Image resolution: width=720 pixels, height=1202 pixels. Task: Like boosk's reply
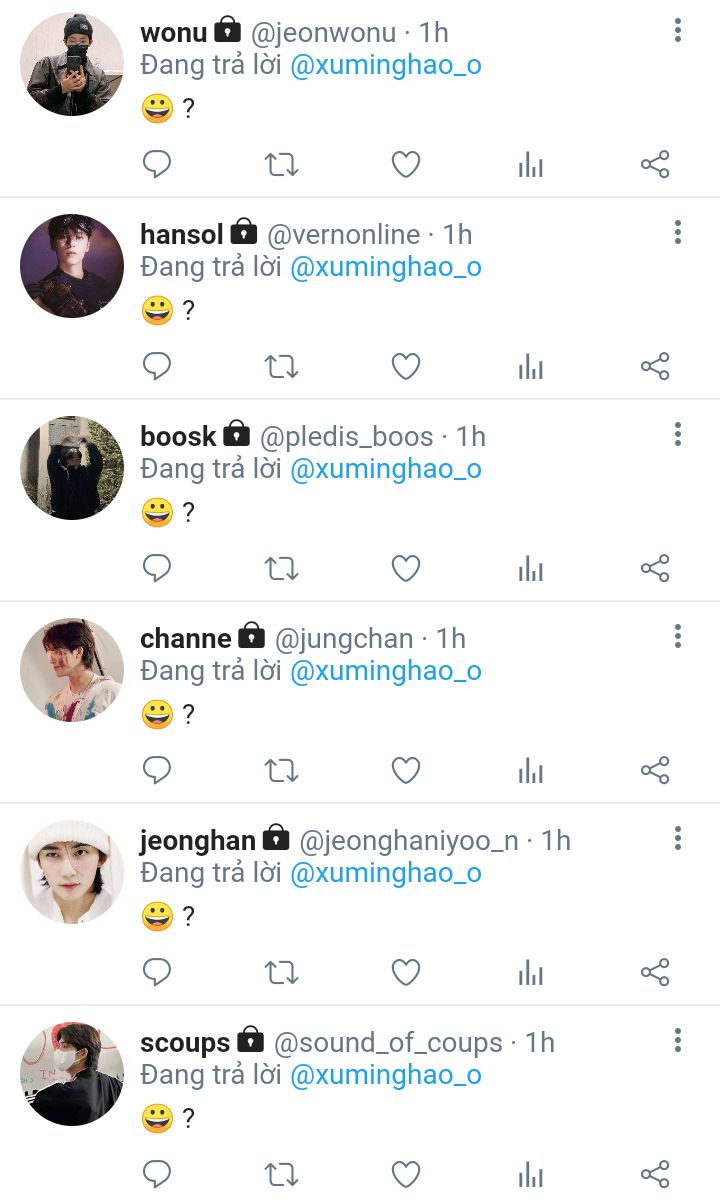pyautogui.click(x=405, y=569)
